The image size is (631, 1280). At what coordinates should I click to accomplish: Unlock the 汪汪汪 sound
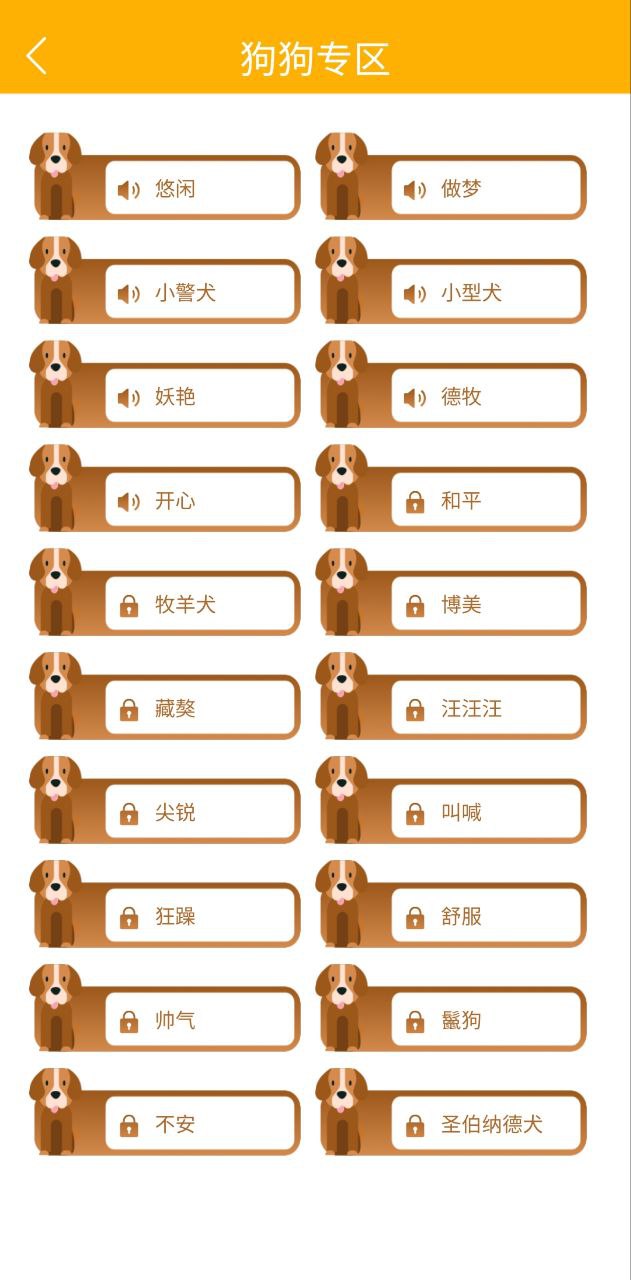(486, 708)
